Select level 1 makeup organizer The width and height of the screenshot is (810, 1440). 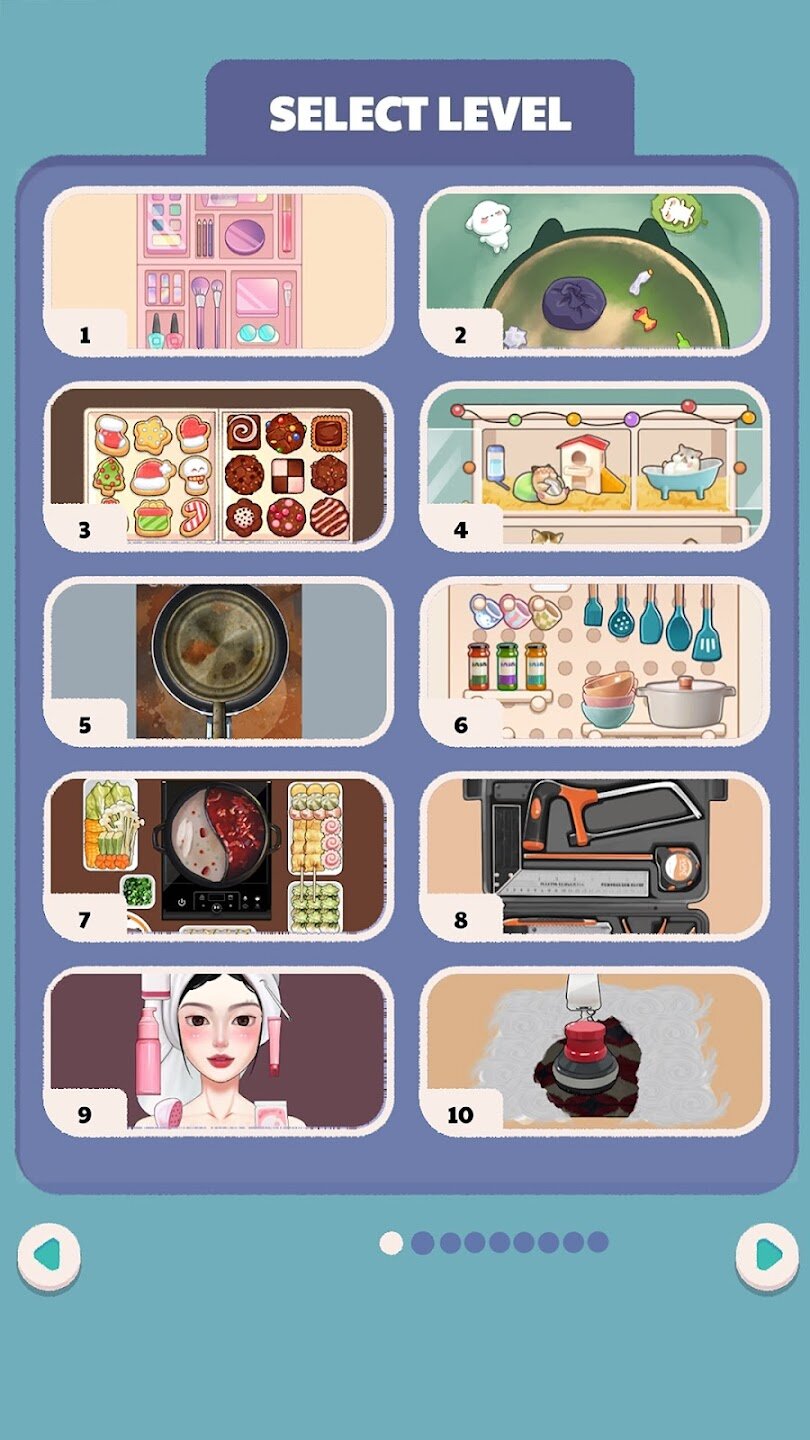[x=218, y=271]
